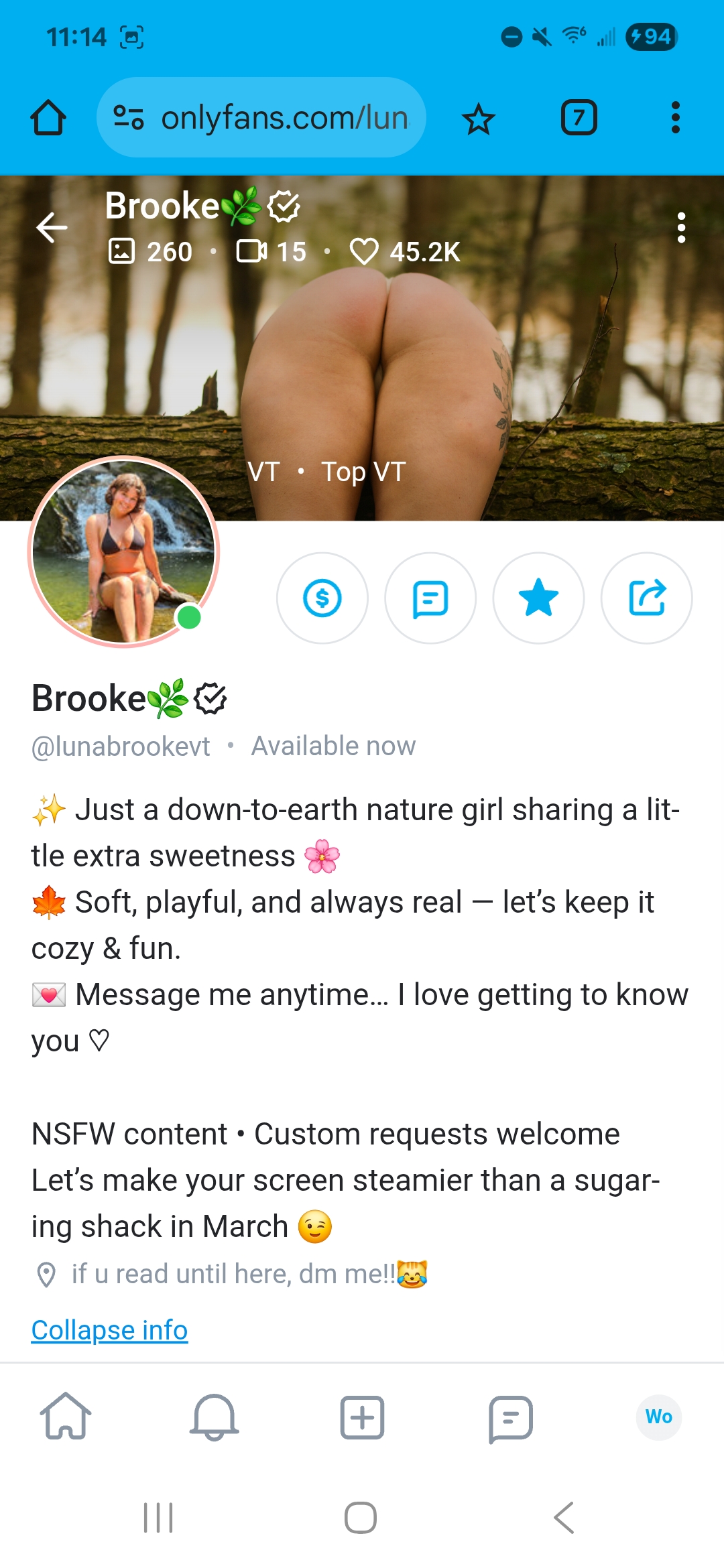Open Brooke's profile picture
The image size is (724, 1568).
[123, 551]
